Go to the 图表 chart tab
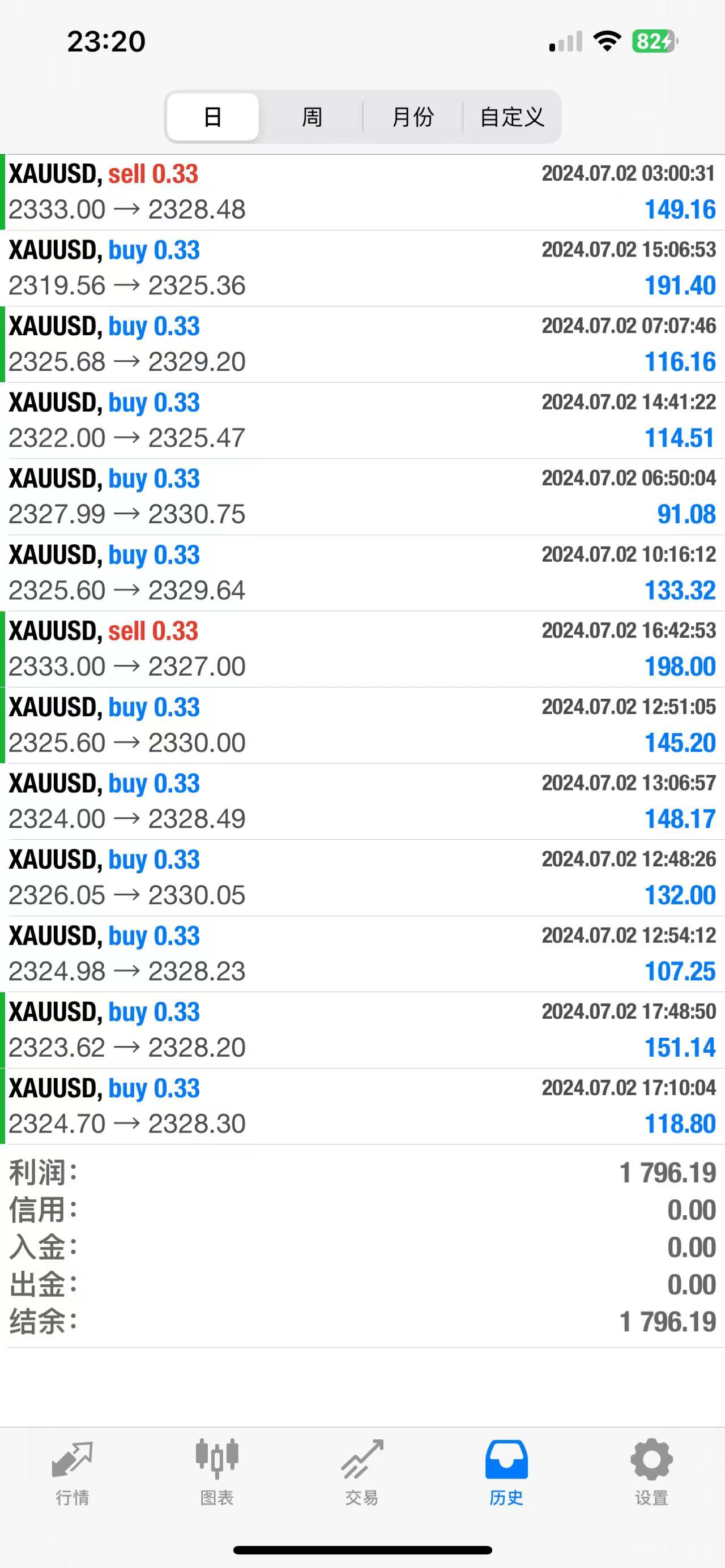Image resolution: width=725 pixels, height=1568 pixels. pos(217,1471)
